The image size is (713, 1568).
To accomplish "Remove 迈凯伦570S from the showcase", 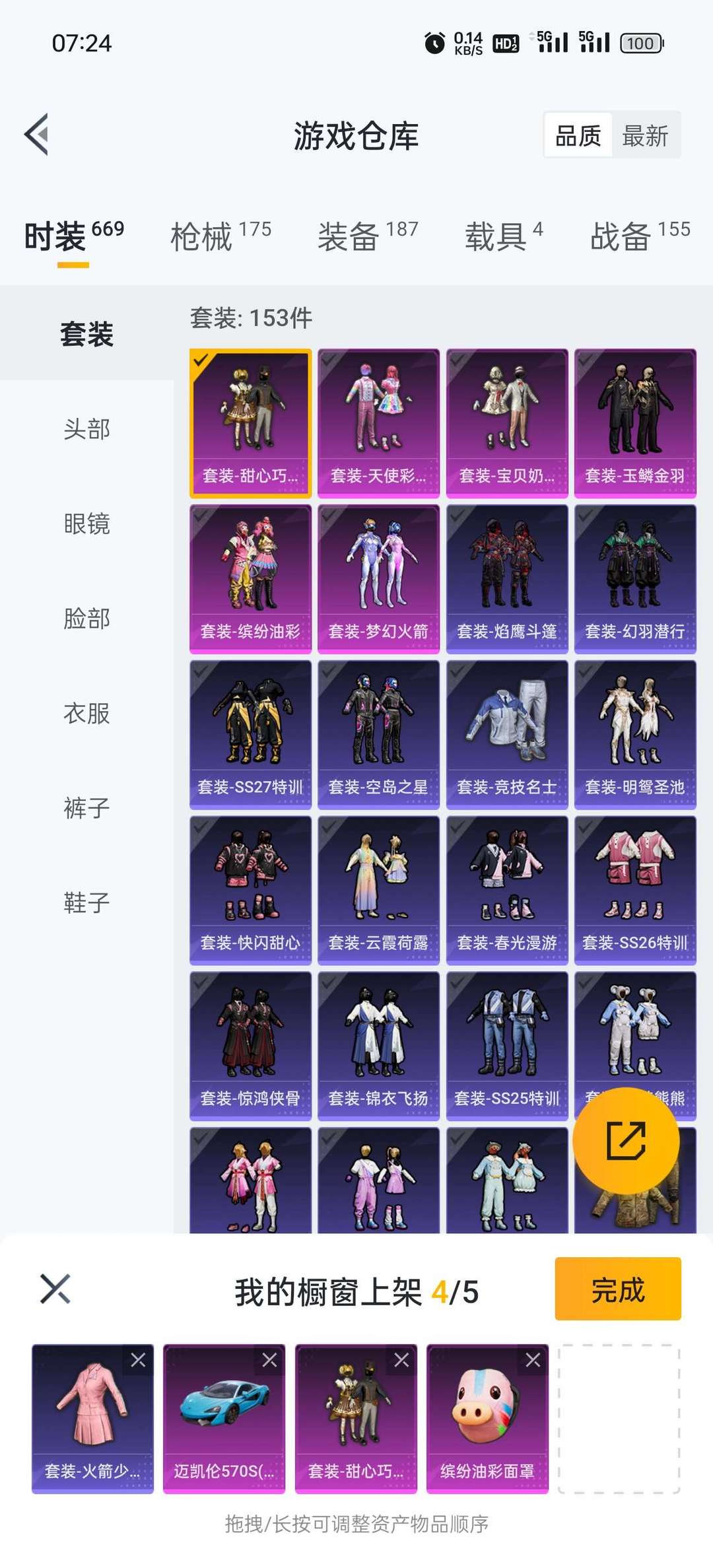I will [x=269, y=1360].
